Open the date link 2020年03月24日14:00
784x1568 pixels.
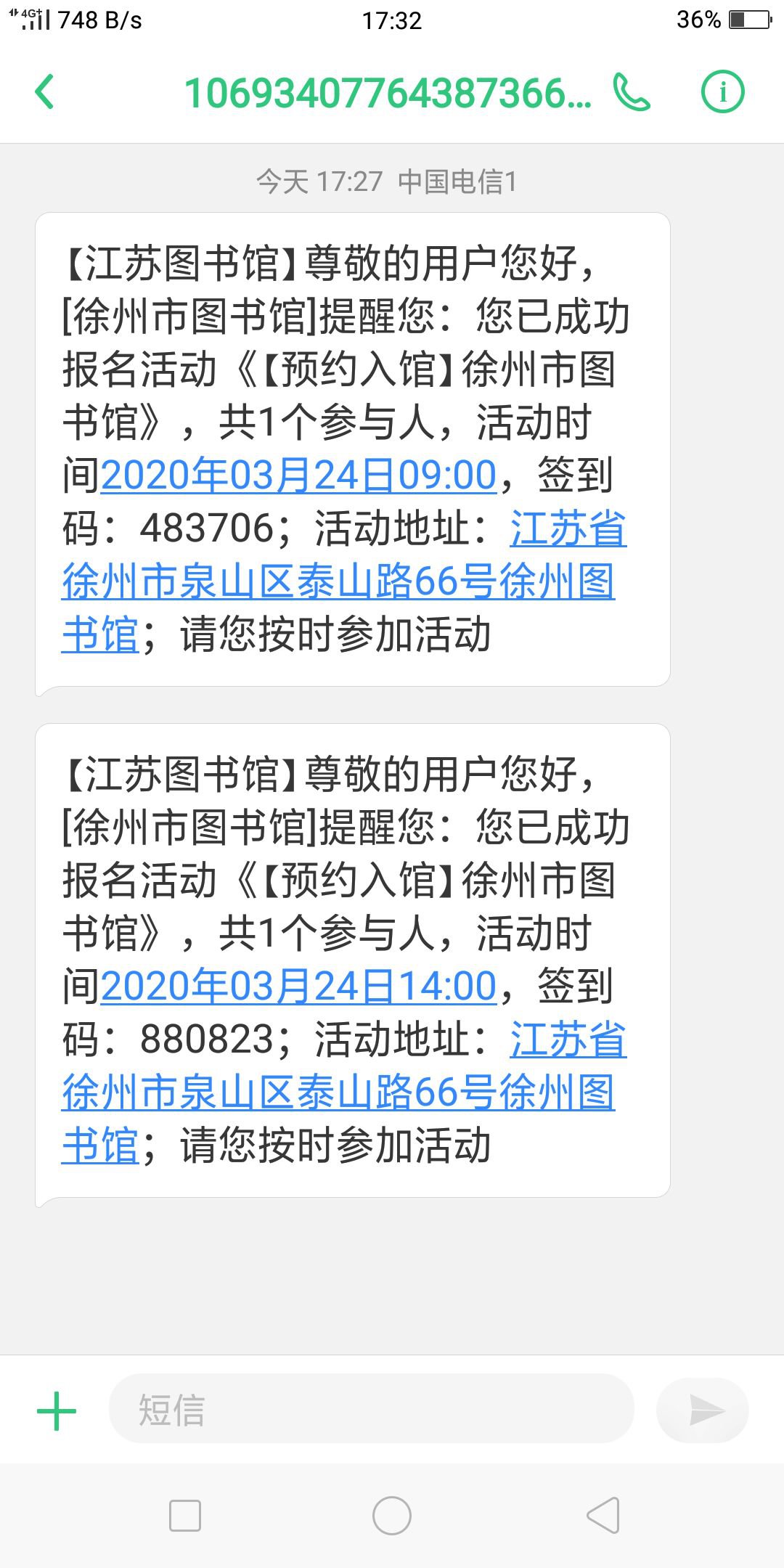click(298, 987)
